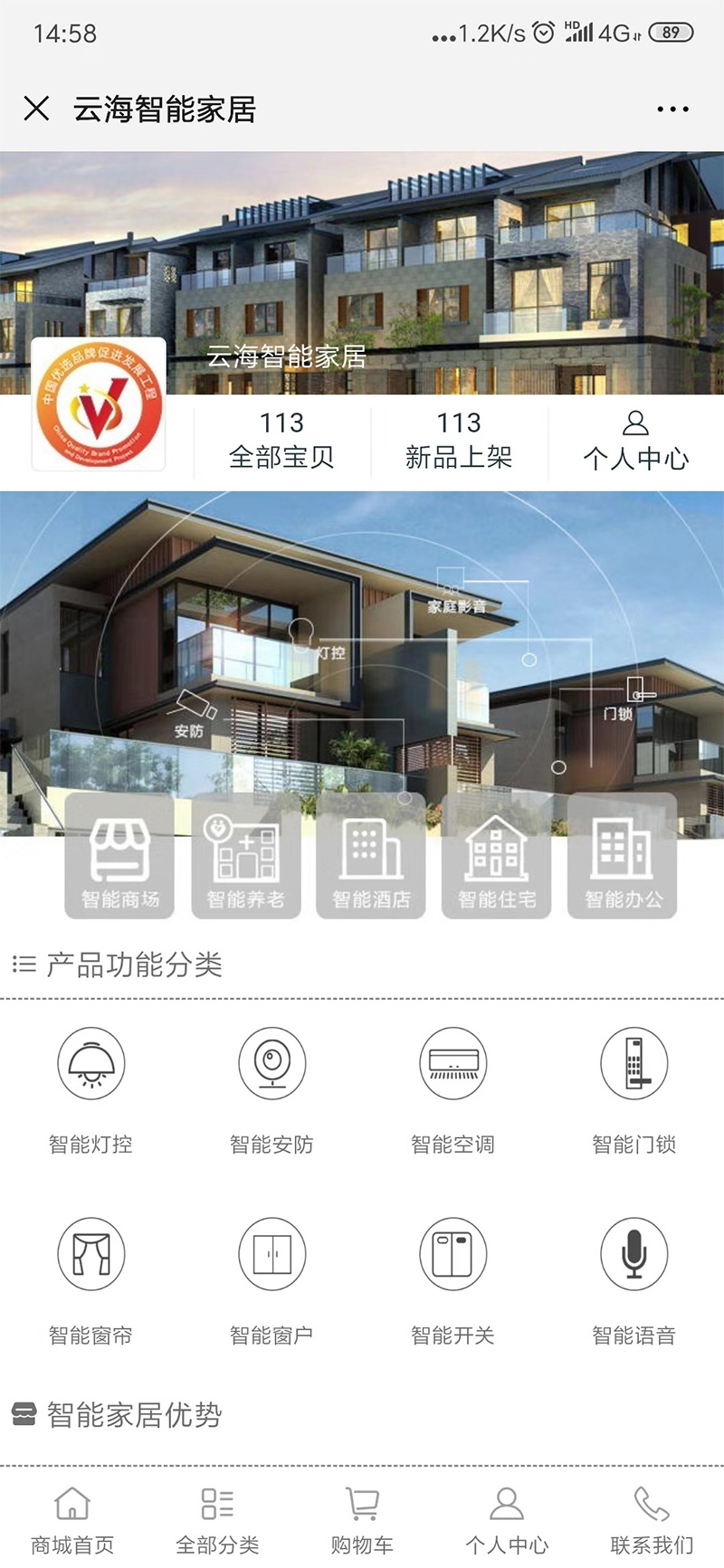
Task: Switch to the 联系我们 tab
Action: pos(652,1520)
